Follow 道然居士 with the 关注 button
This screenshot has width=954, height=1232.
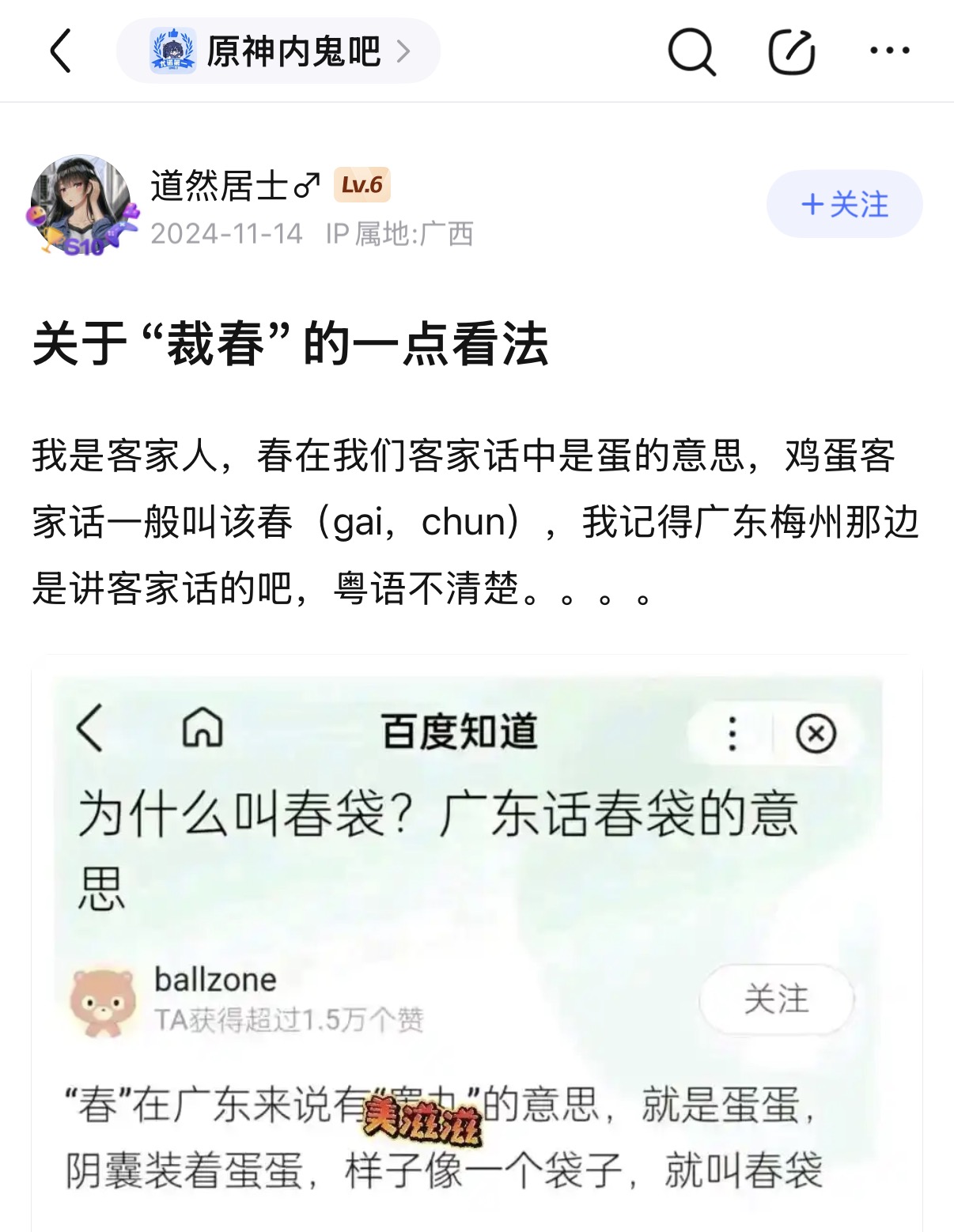[844, 205]
